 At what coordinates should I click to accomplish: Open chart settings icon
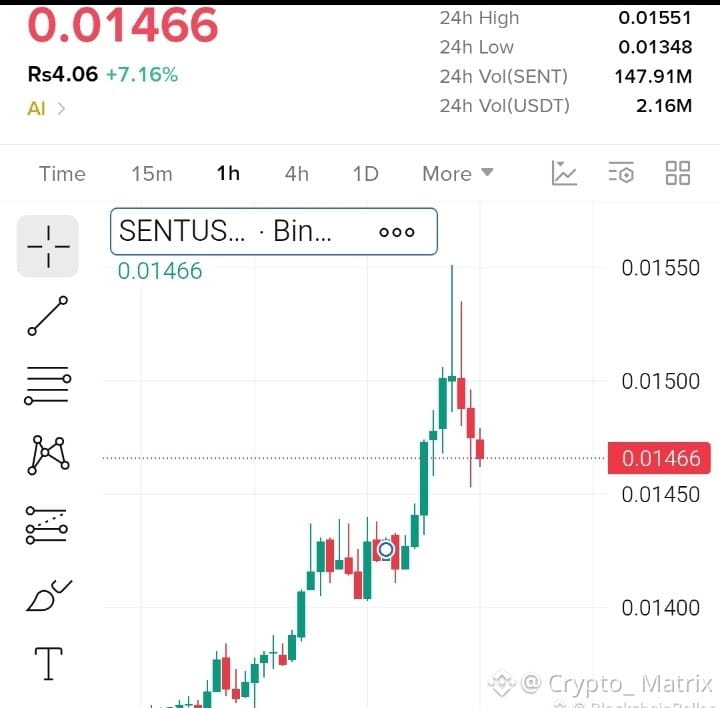(621, 173)
